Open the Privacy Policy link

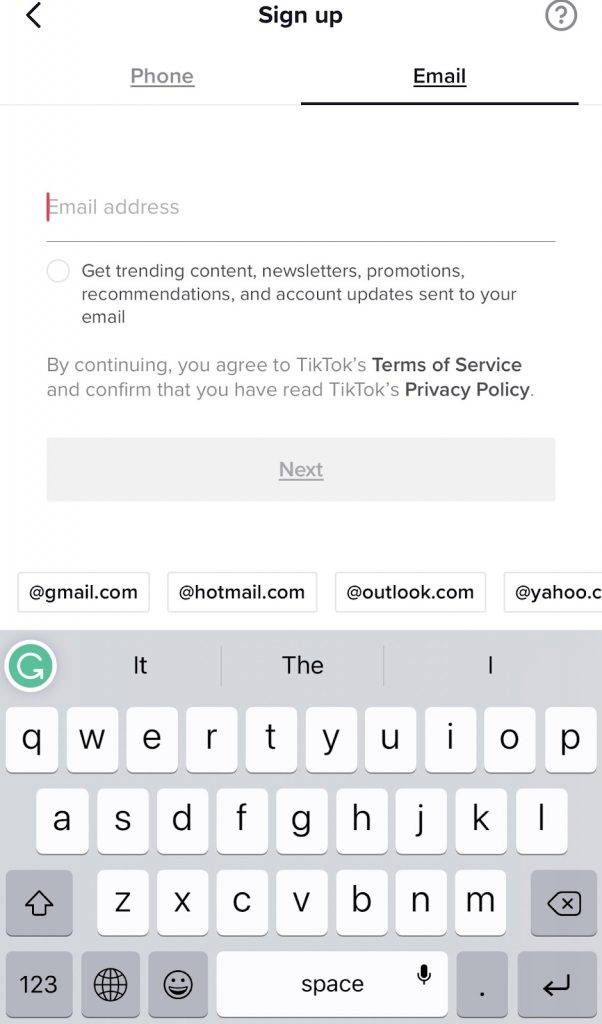point(467,389)
